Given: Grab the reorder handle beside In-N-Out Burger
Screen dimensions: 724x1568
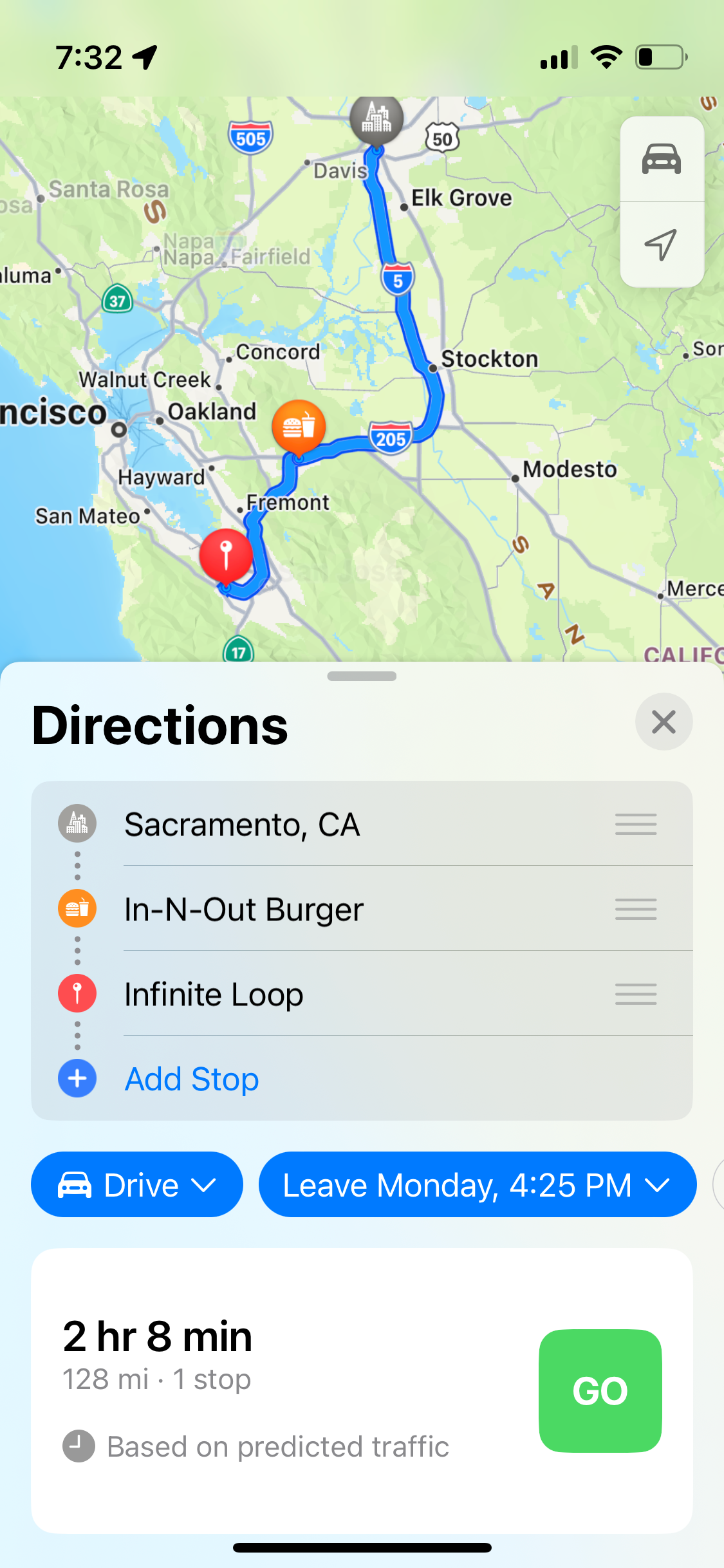Looking at the screenshot, I should point(635,909).
